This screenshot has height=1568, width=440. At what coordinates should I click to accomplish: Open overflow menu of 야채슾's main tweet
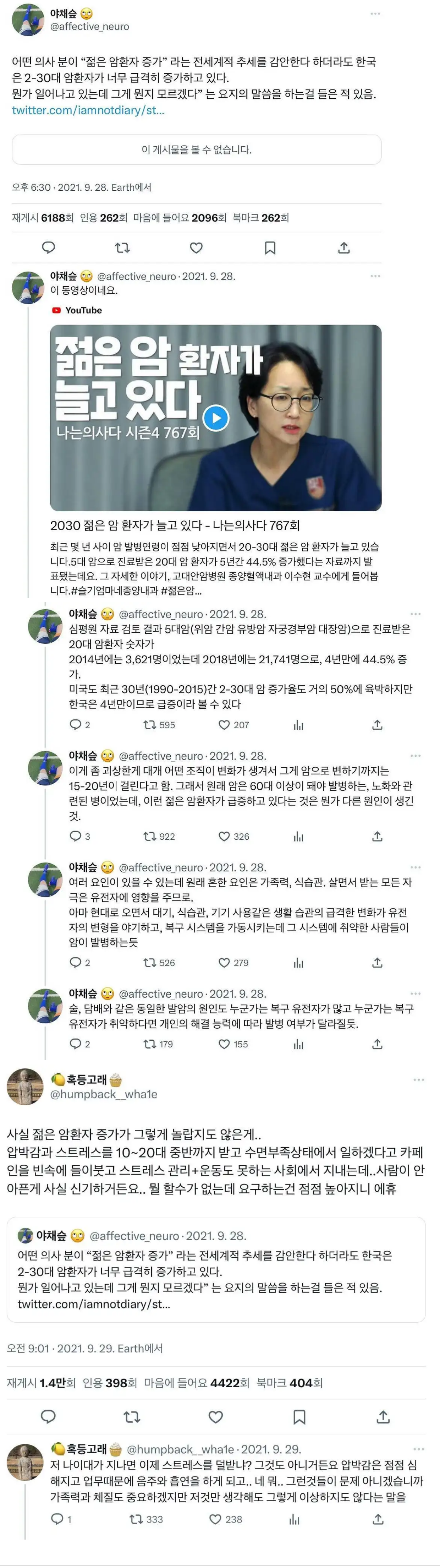375,13
